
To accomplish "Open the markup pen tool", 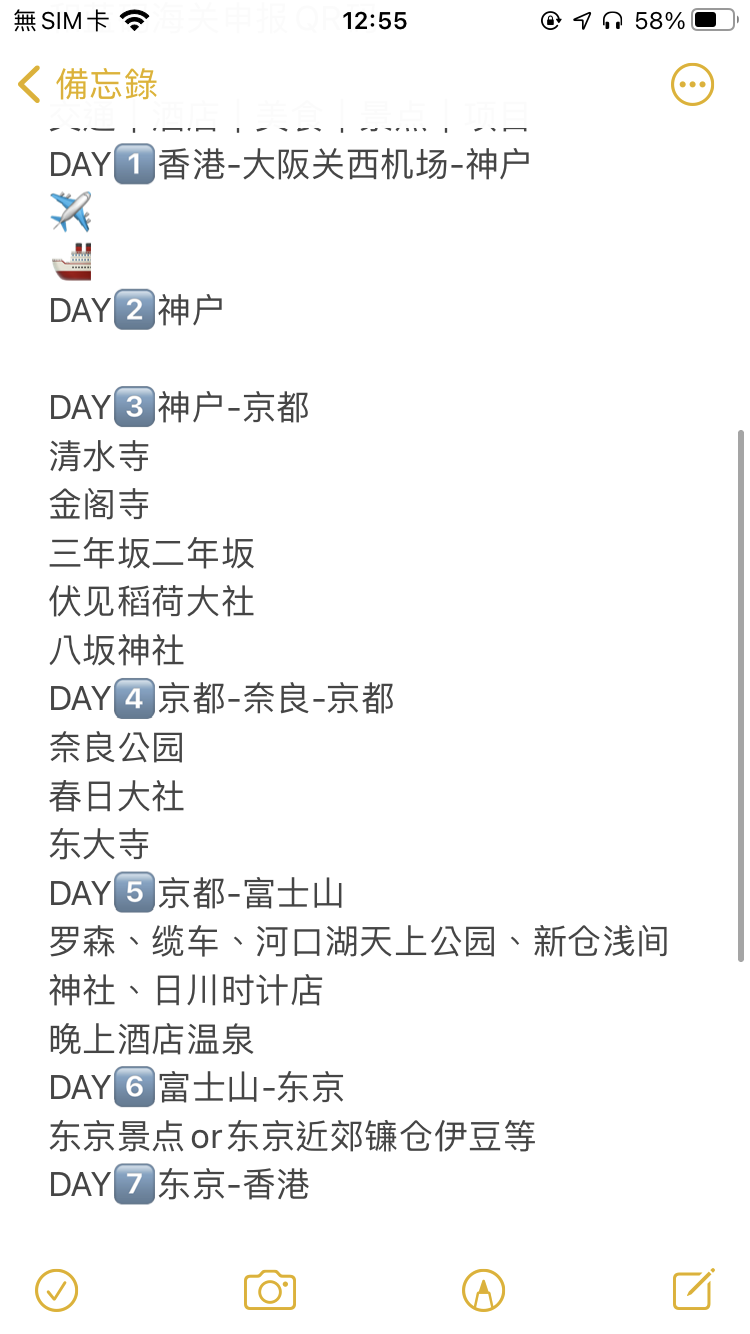I will (483, 1290).
